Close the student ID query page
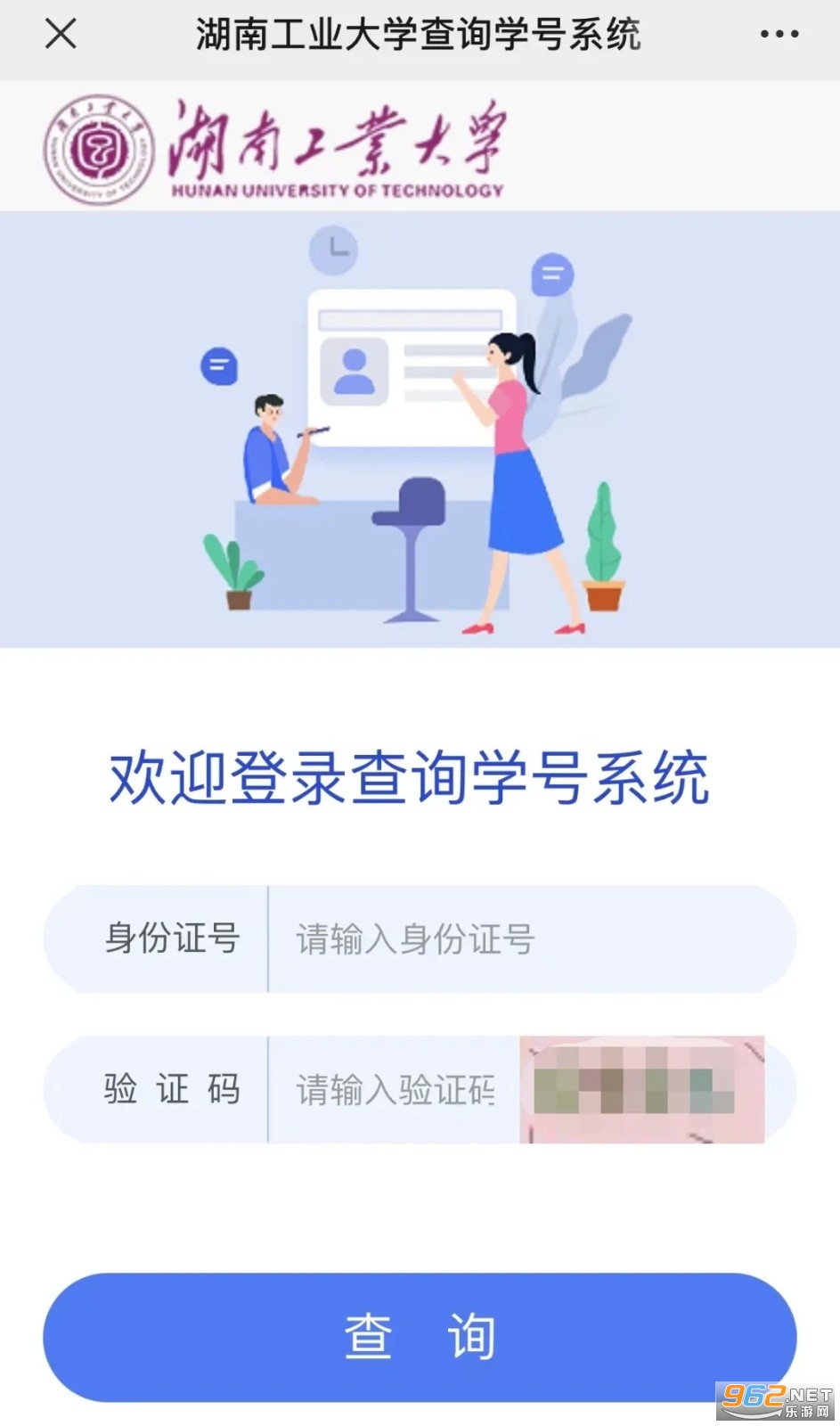Viewport: 840px width, 1426px height. 61,35
